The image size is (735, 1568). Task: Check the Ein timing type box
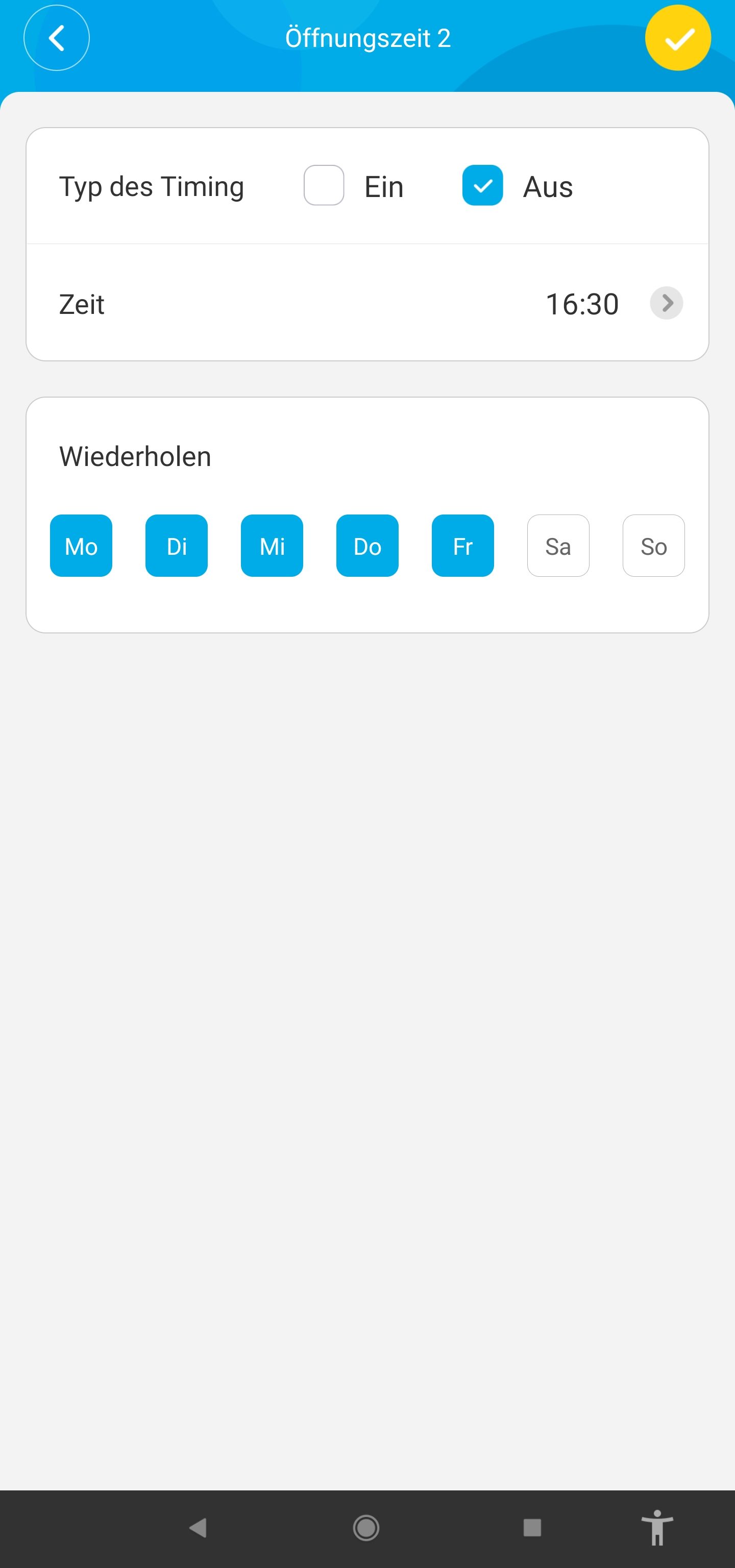click(x=324, y=186)
